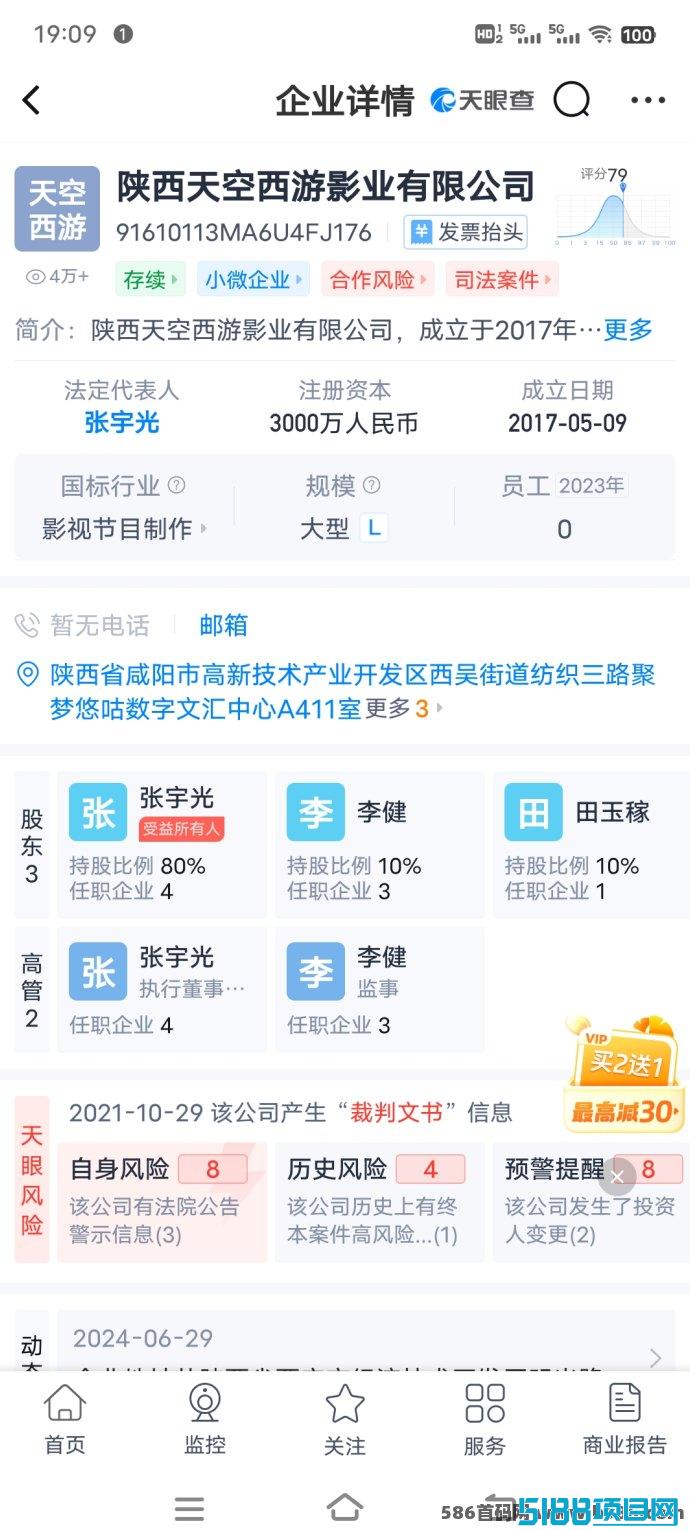Expand the company intro with 更多

(x=628, y=329)
